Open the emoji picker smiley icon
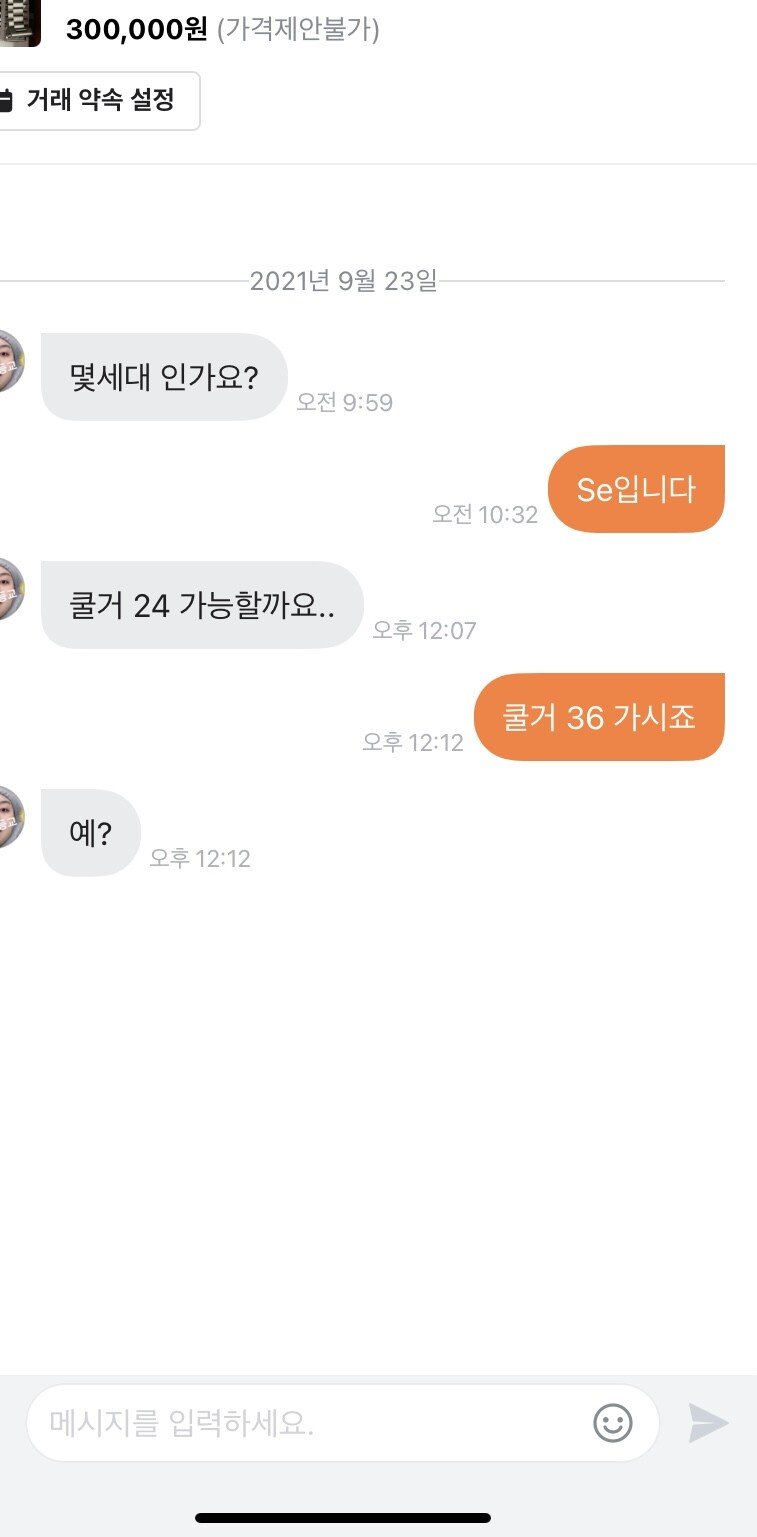This screenshot has height=1537, width=757. [x=613, y=1422]
